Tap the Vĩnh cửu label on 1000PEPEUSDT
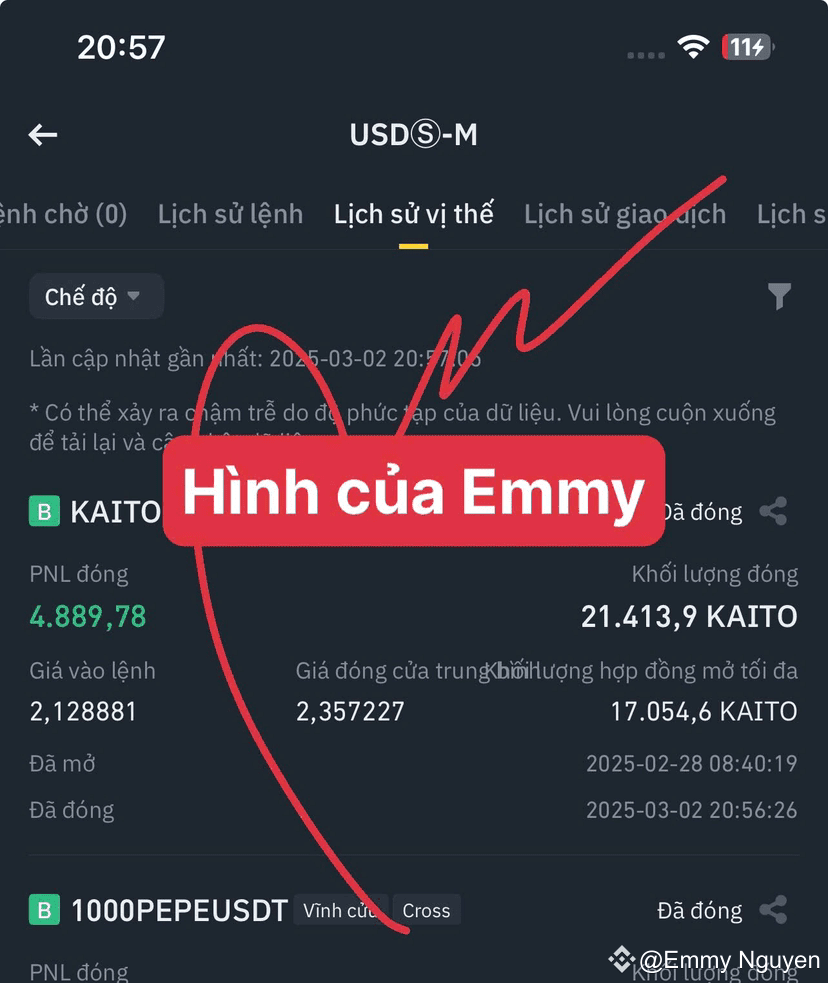 (339, 910)
